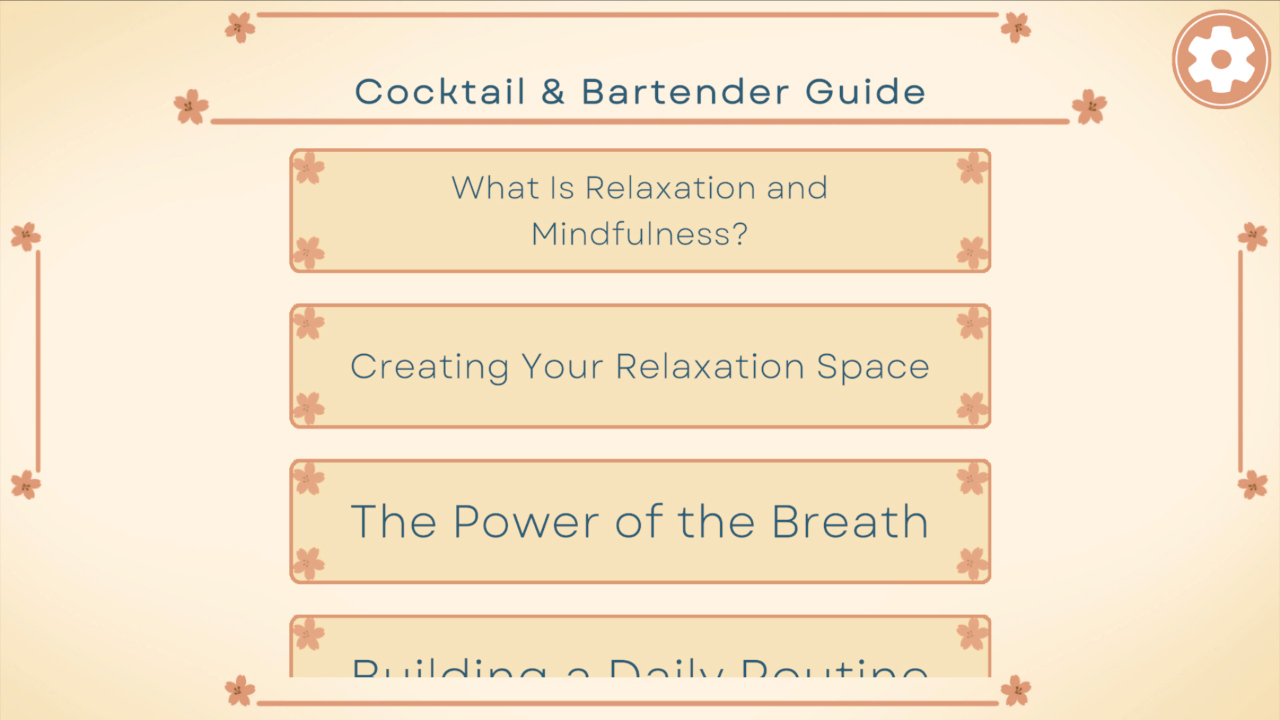Tap Building a Daily Routine chapter

pos(640,652)
